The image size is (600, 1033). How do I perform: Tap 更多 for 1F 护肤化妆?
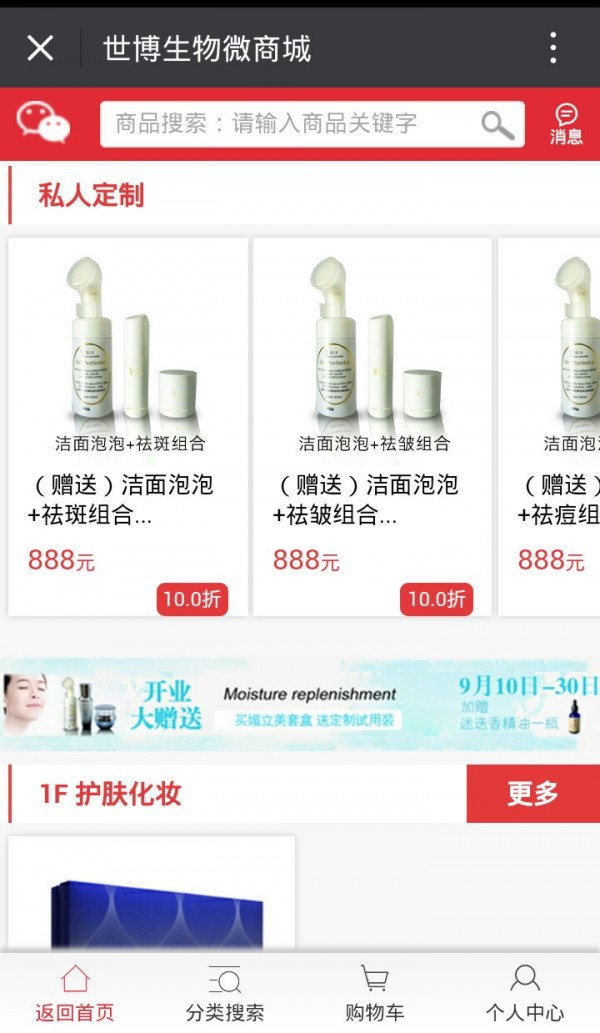[x=532, y=794]
